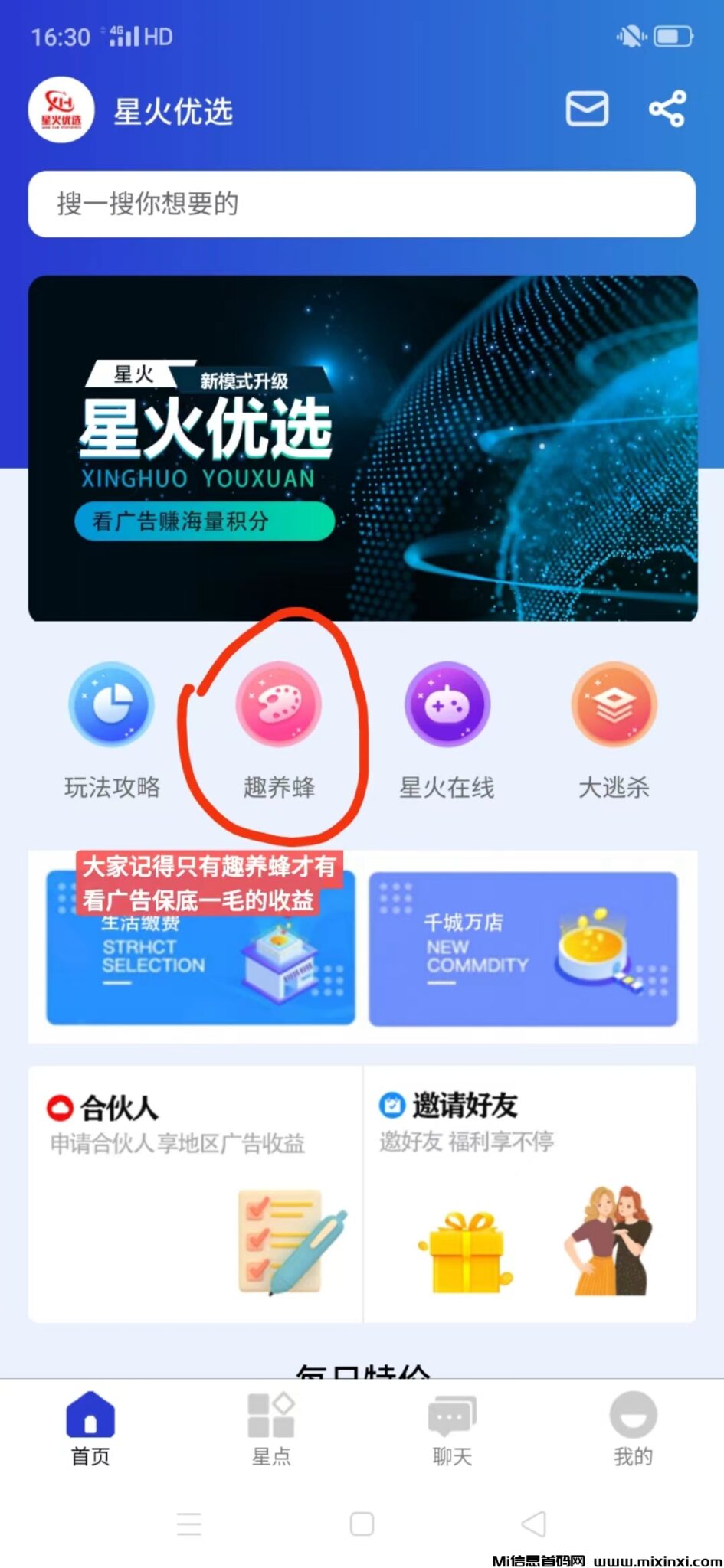Open the 合伙人 partner card
724x1568 pixels.
click(x=195, y=1193)
